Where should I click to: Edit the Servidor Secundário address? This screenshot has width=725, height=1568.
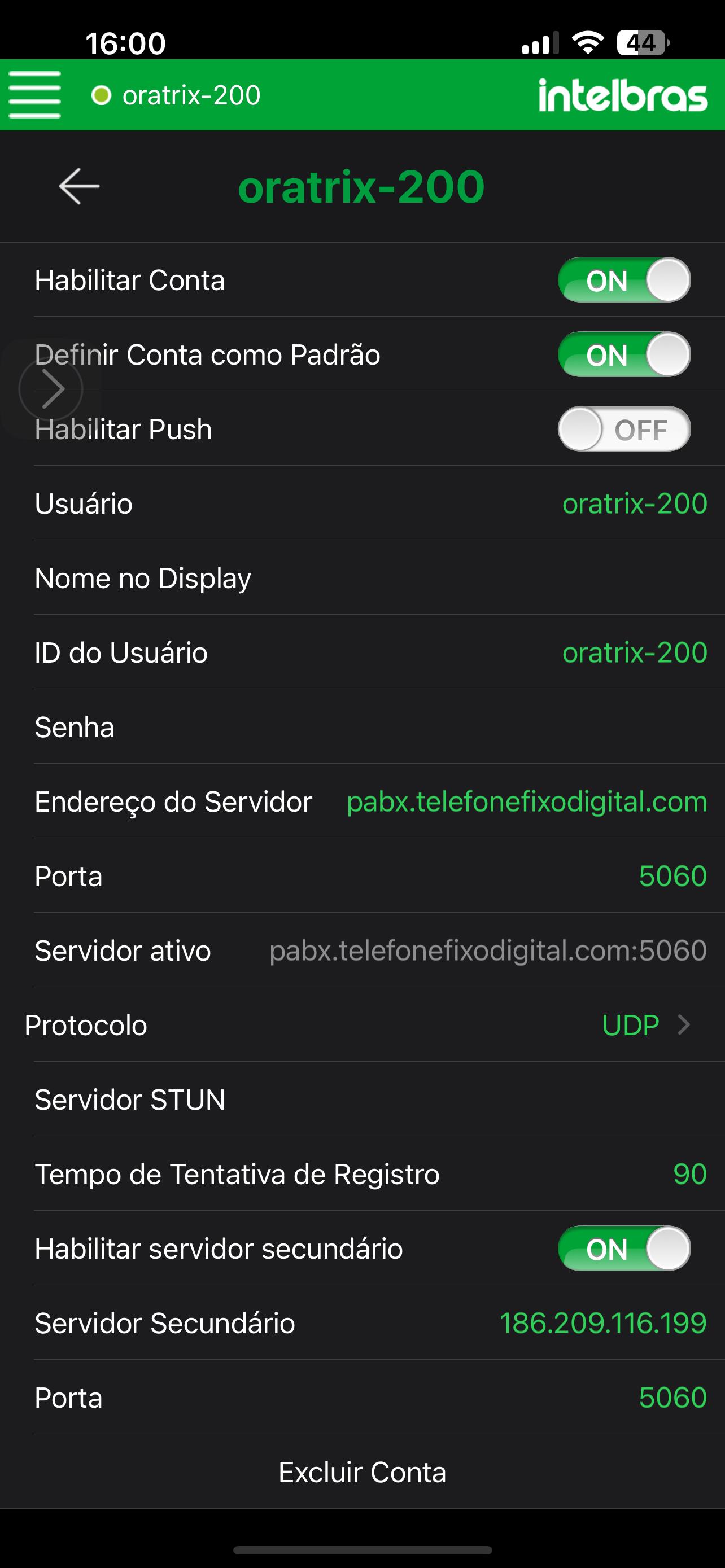[x=602, y=1323]
